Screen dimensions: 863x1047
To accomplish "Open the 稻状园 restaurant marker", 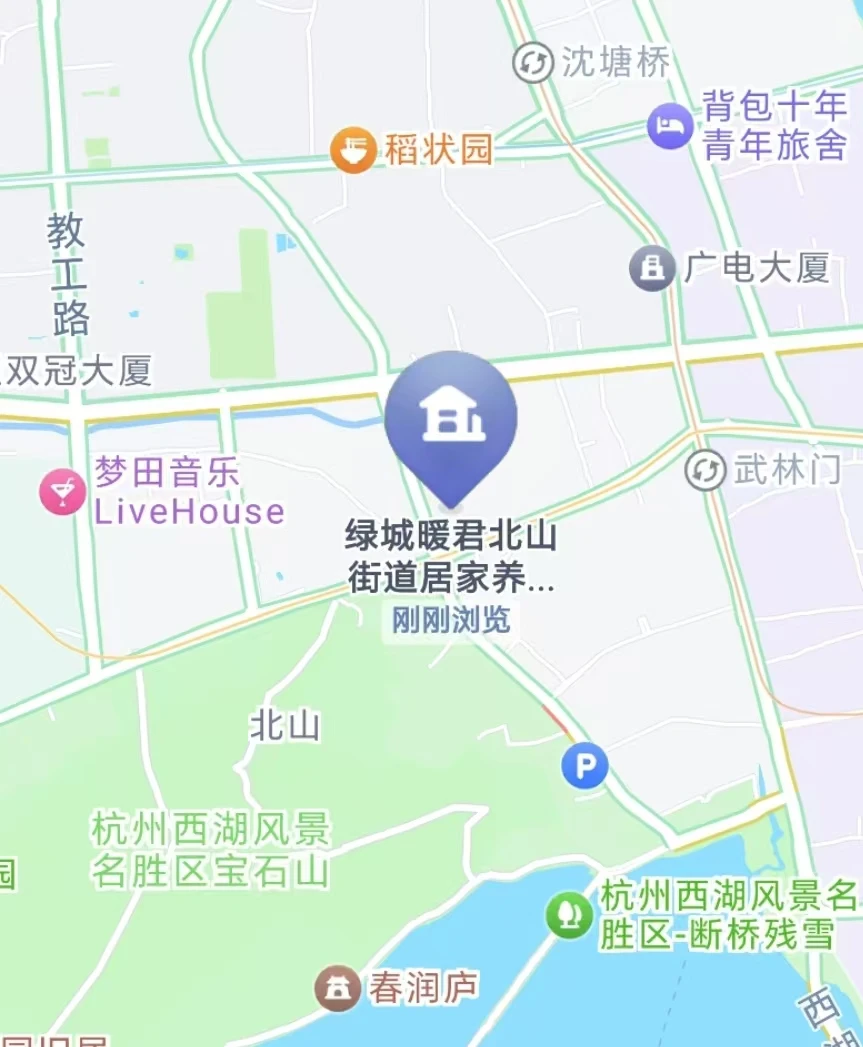I will [x=353, y=151].
